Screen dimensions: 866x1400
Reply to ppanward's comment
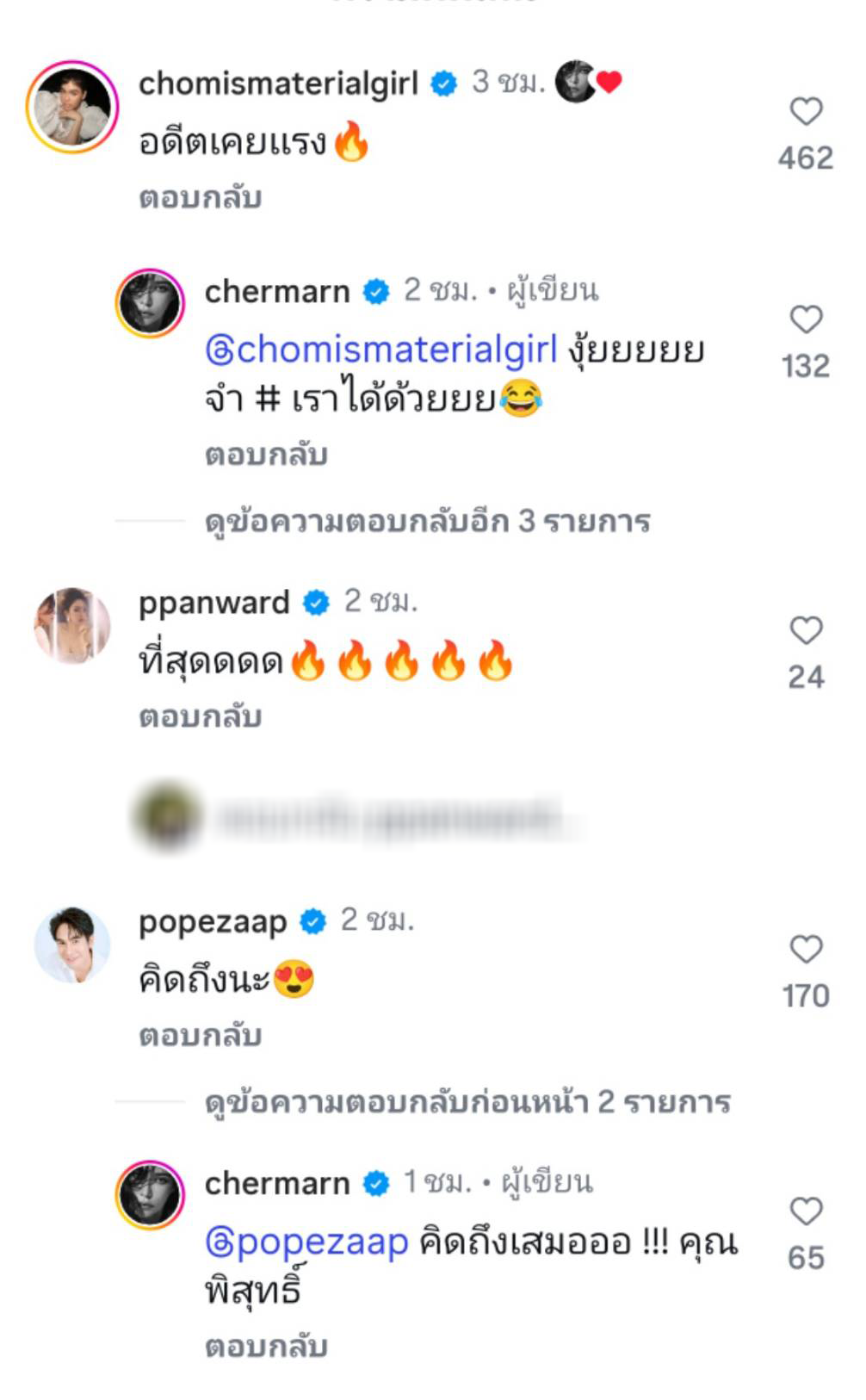(200, 716)
